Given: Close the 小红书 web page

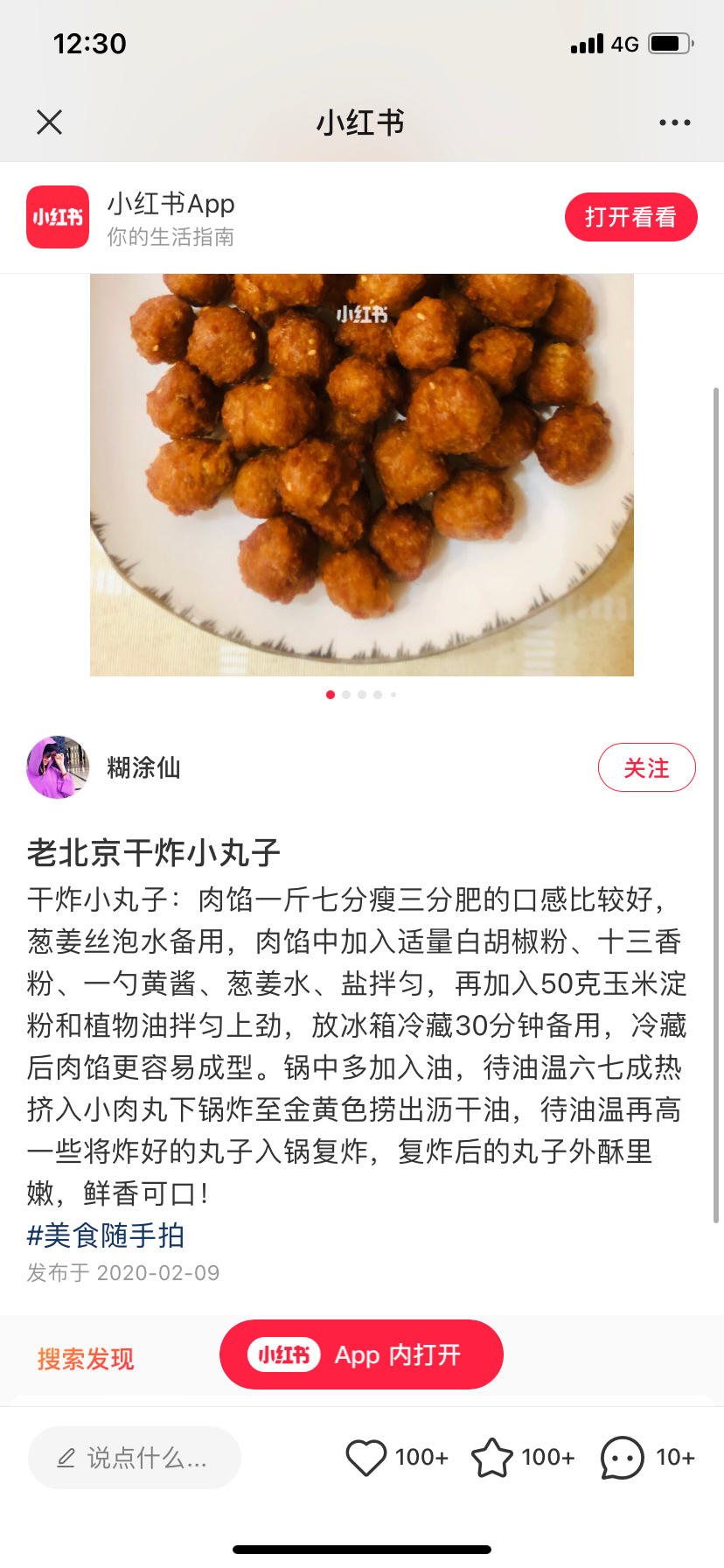Looking at the screenshot, I should pyautogui.click(x=50, y=122).
